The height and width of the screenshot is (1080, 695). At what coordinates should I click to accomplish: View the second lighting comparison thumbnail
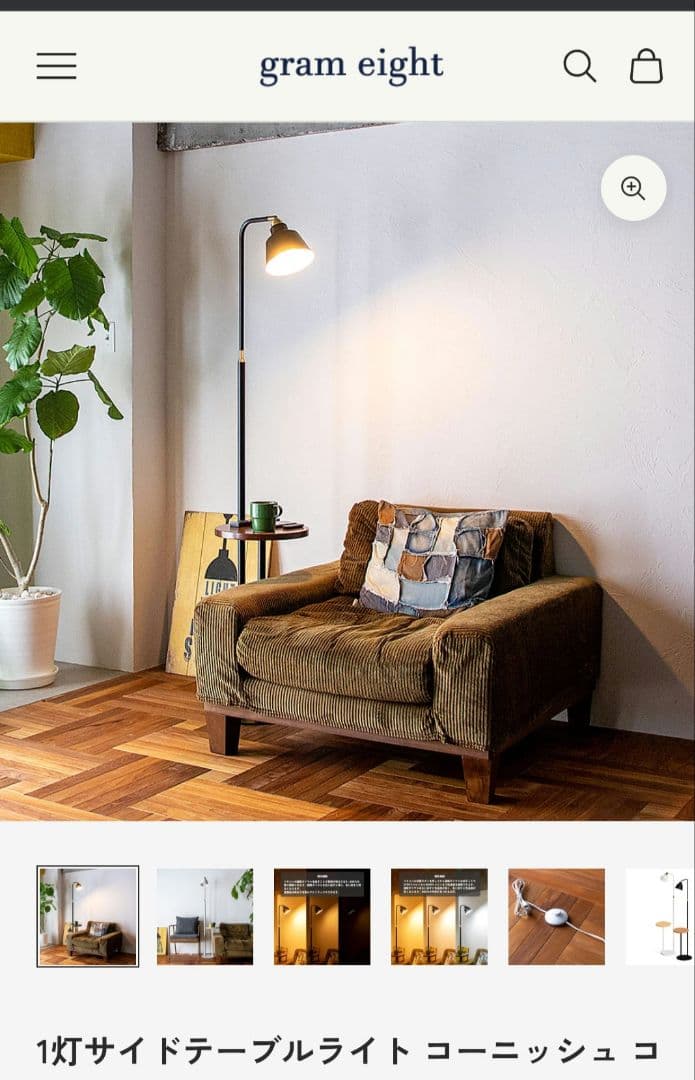pos(439,916)
